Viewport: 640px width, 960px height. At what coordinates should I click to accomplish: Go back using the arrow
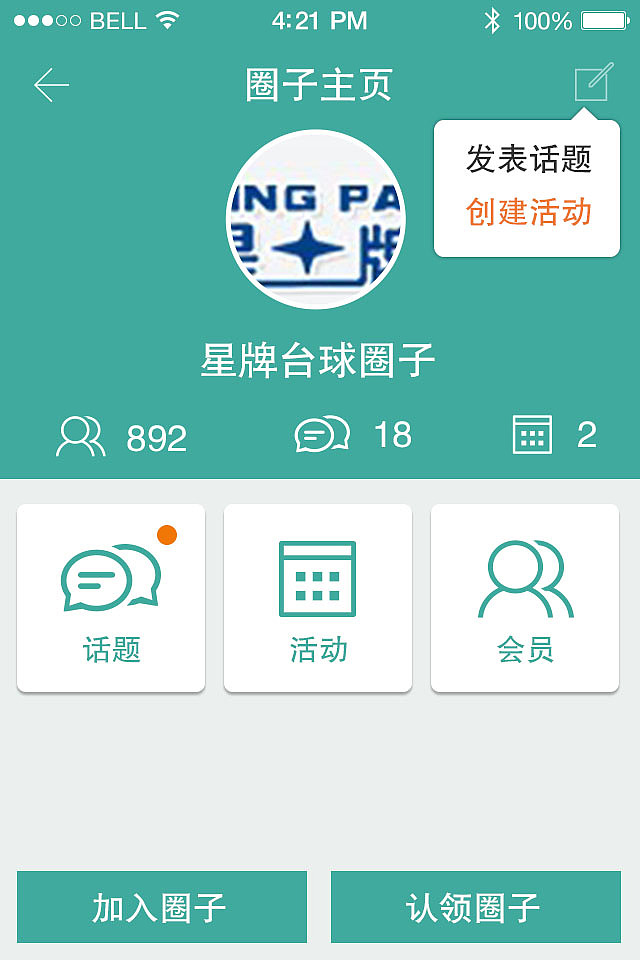tap(51, 85)
